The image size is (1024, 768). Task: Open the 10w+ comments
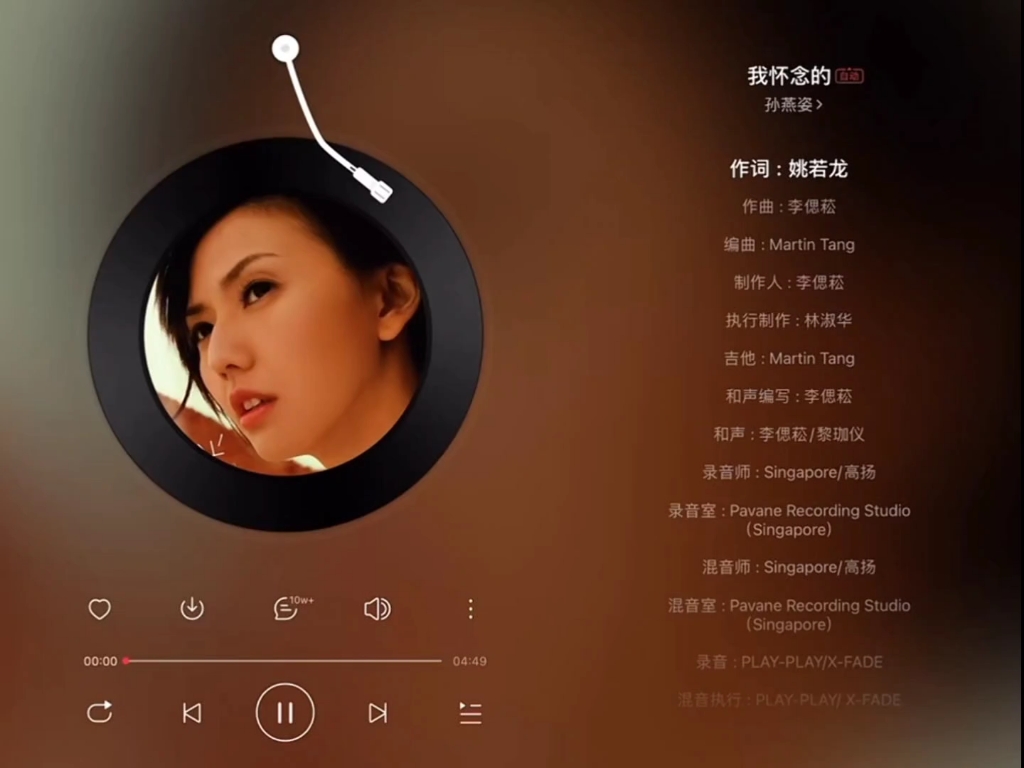coord(287,609)
